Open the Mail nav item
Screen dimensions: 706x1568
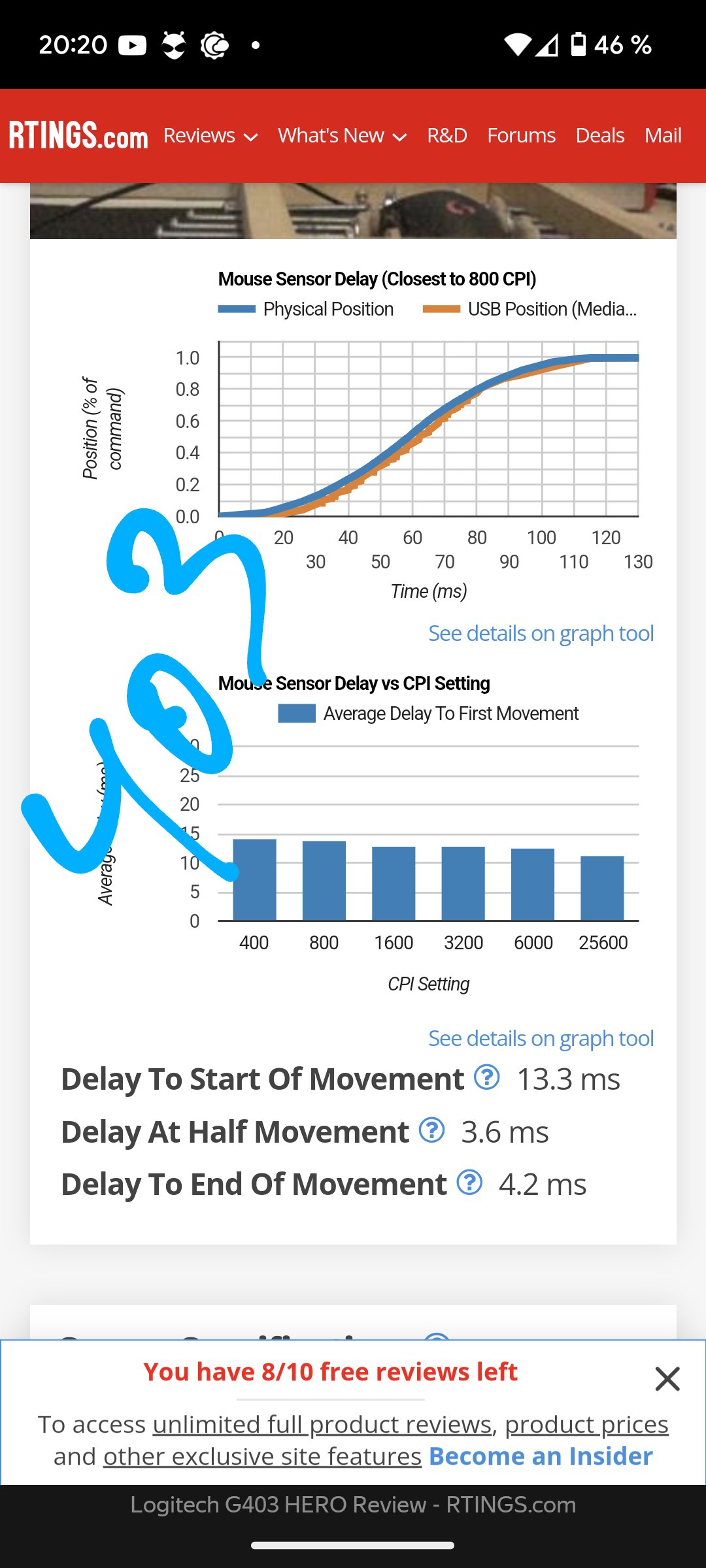(663, 136)
